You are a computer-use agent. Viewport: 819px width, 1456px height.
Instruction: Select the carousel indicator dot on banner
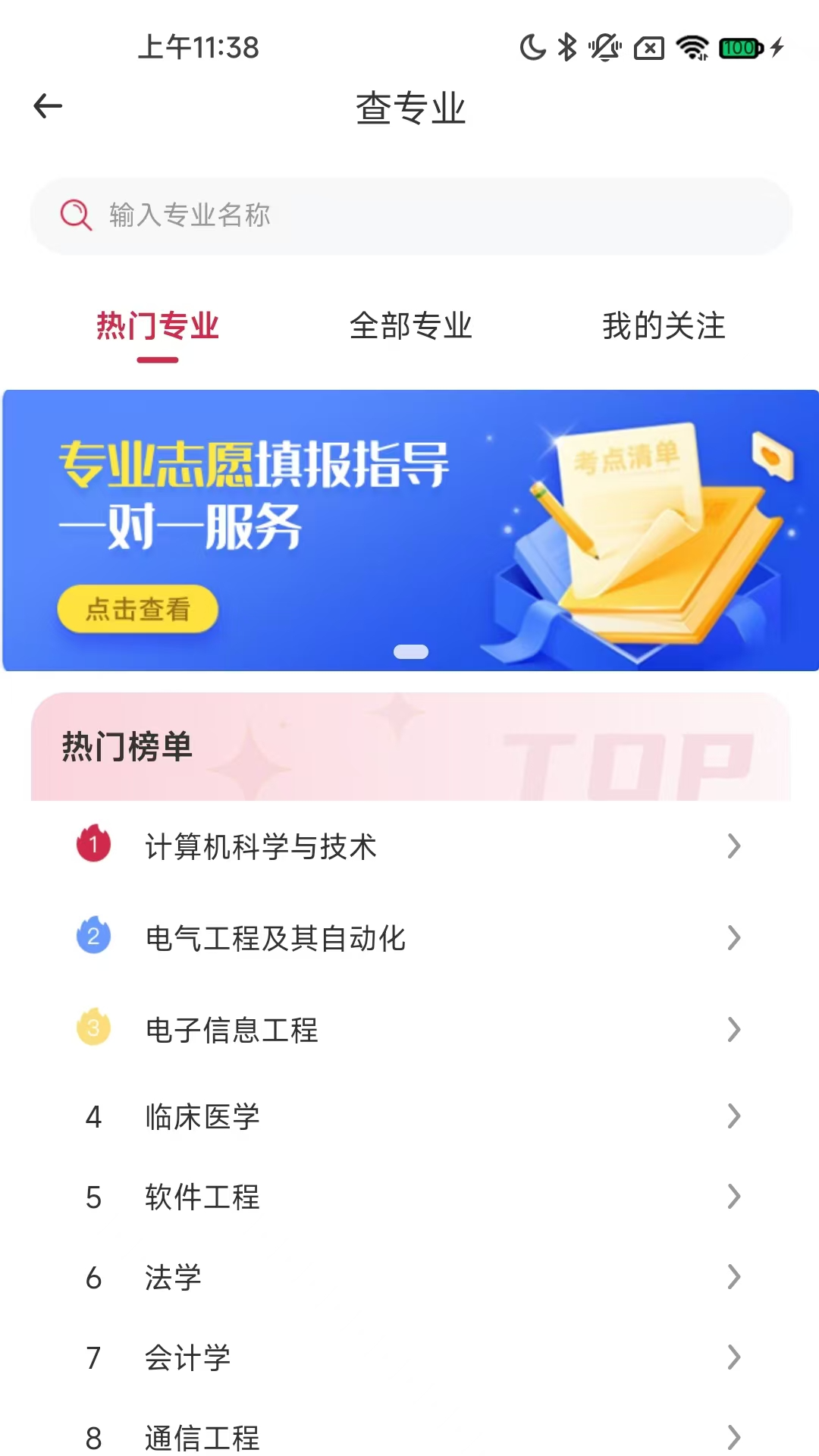(x=412, y=651)
